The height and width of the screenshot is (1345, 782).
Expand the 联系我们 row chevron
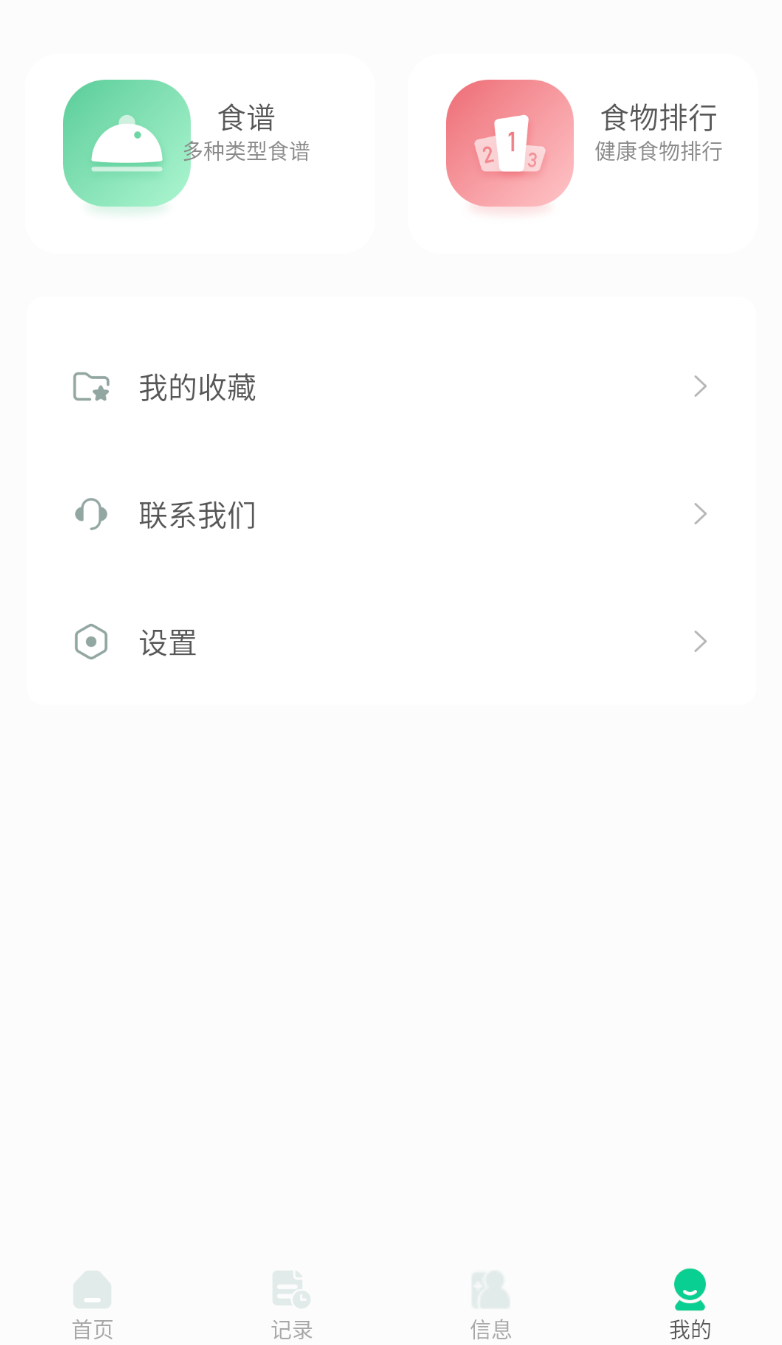[x=700, y=514]
